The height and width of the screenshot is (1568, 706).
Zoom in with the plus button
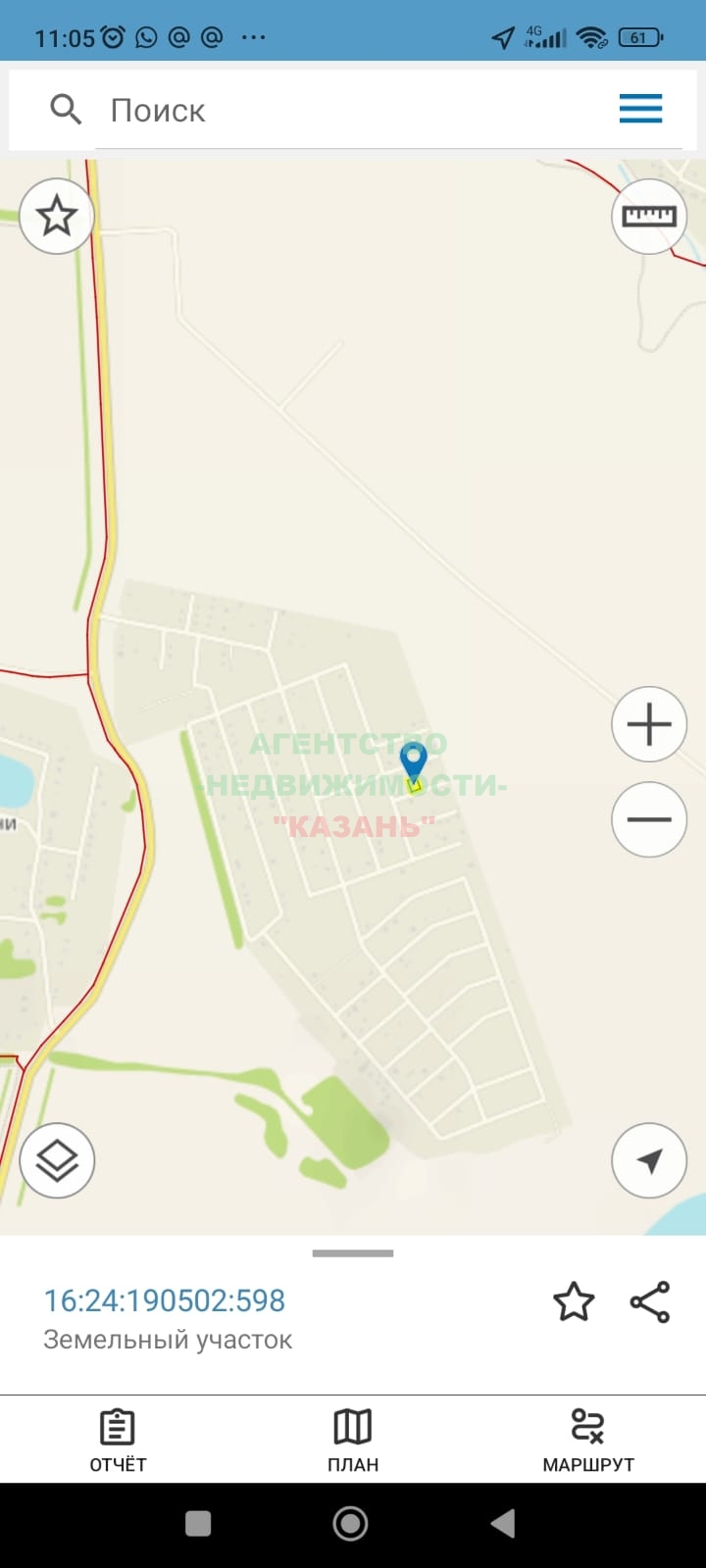(x=649, y=725)
